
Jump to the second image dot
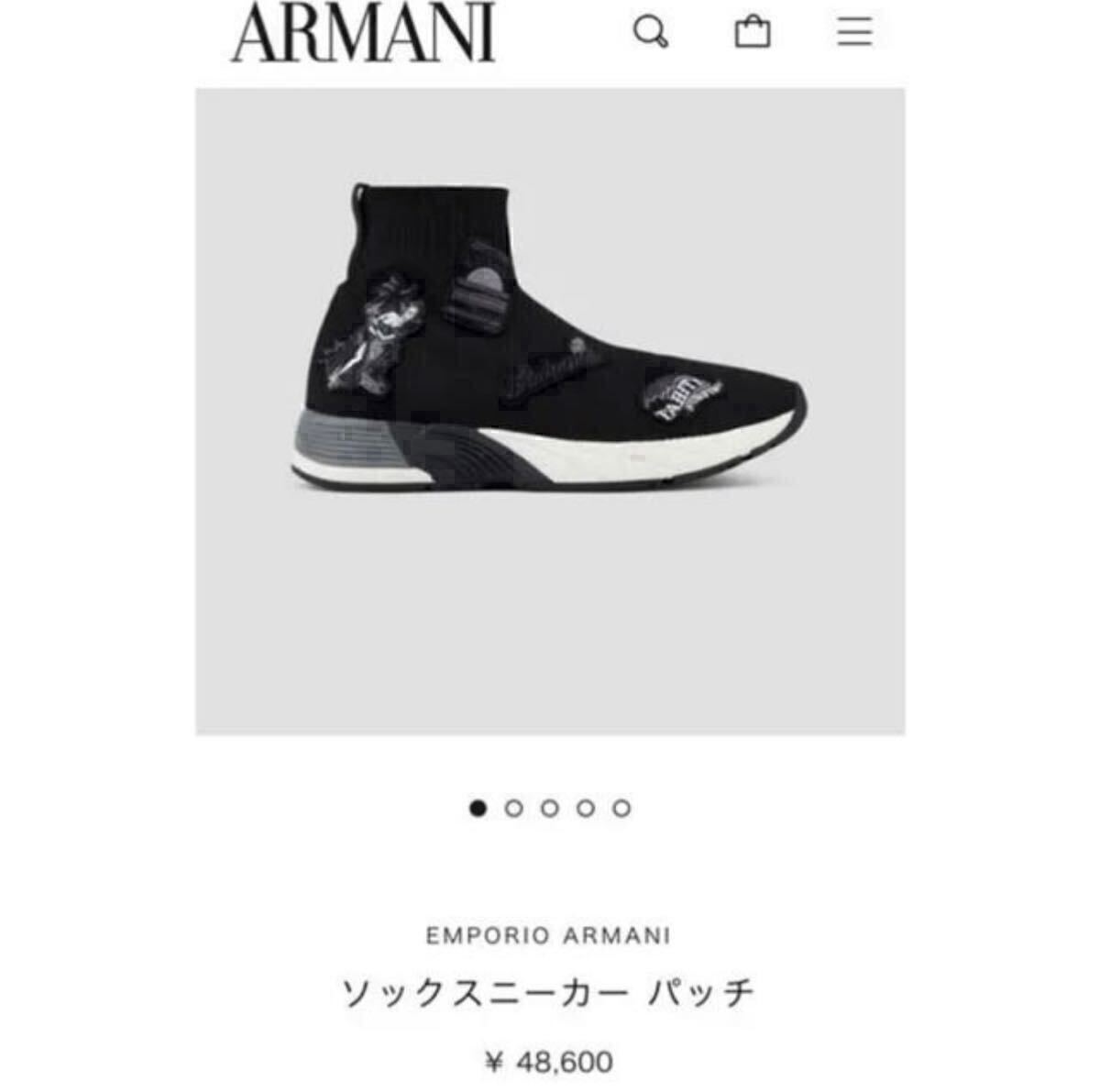coord(514,808)
